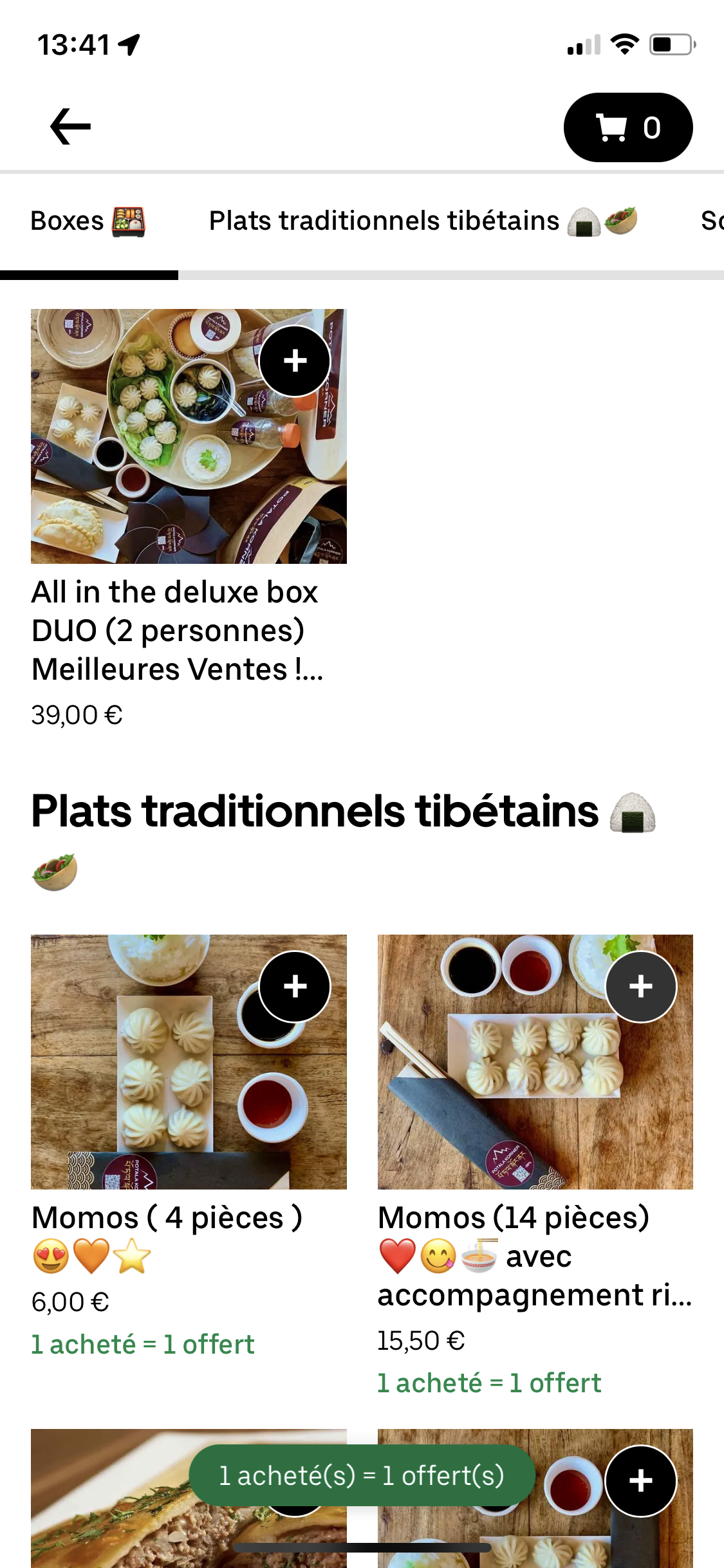Open the shopping cart
This screenshot has height=1568, width=724.
[x=627, y=127]
